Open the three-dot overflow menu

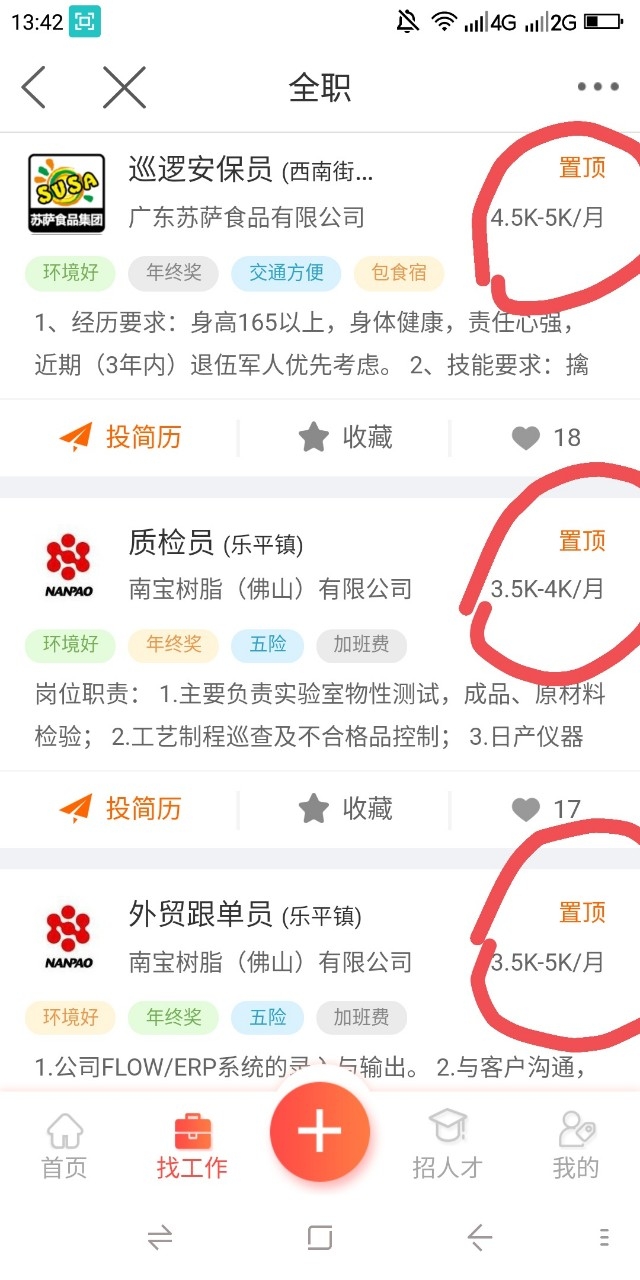click(597, 87)
